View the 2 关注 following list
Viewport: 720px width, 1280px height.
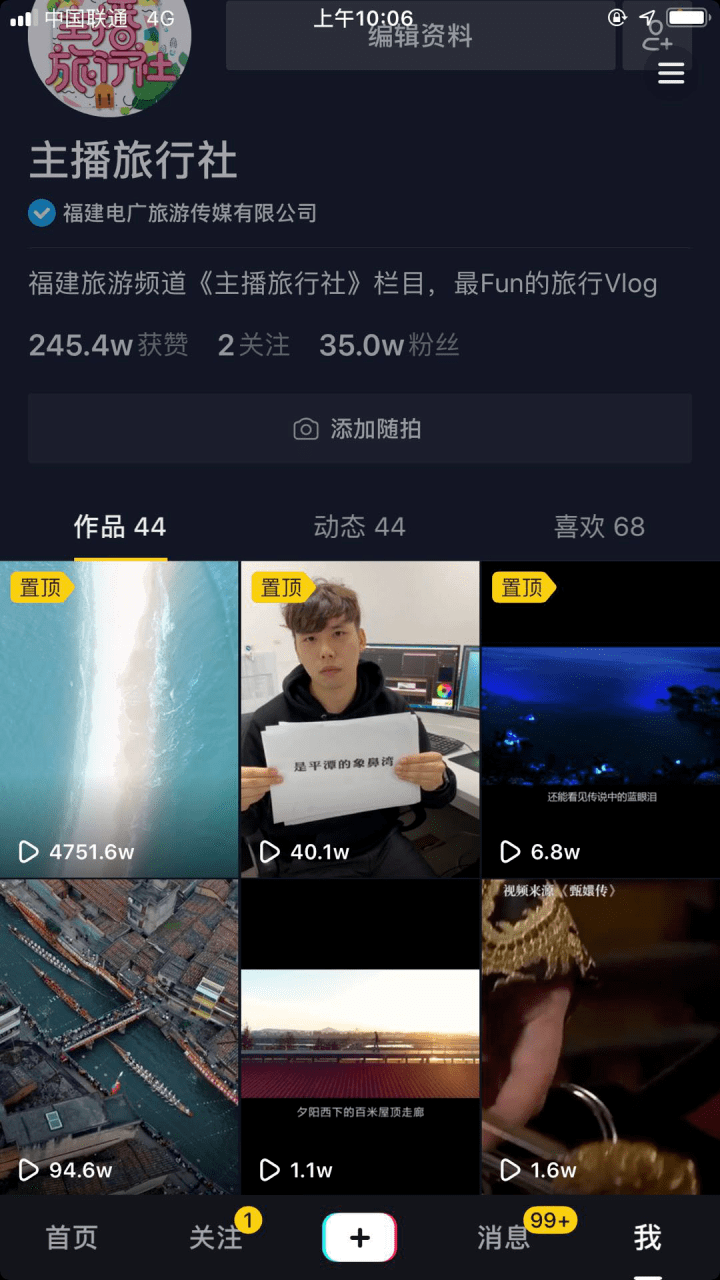pyautogui.click(x=254, y=345)
